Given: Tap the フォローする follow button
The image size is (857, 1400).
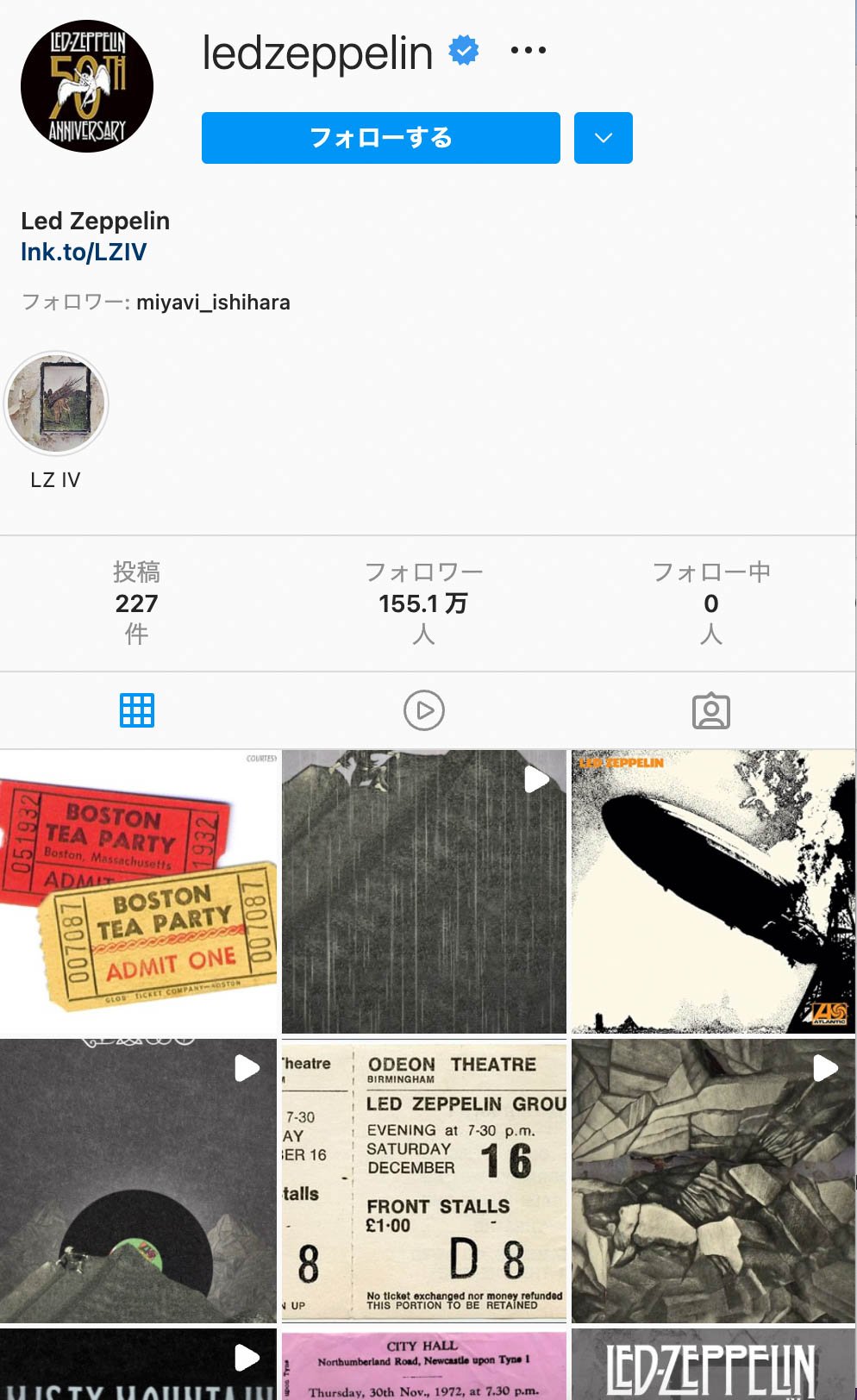Looking at the screenshot, I should click(380, 138).
